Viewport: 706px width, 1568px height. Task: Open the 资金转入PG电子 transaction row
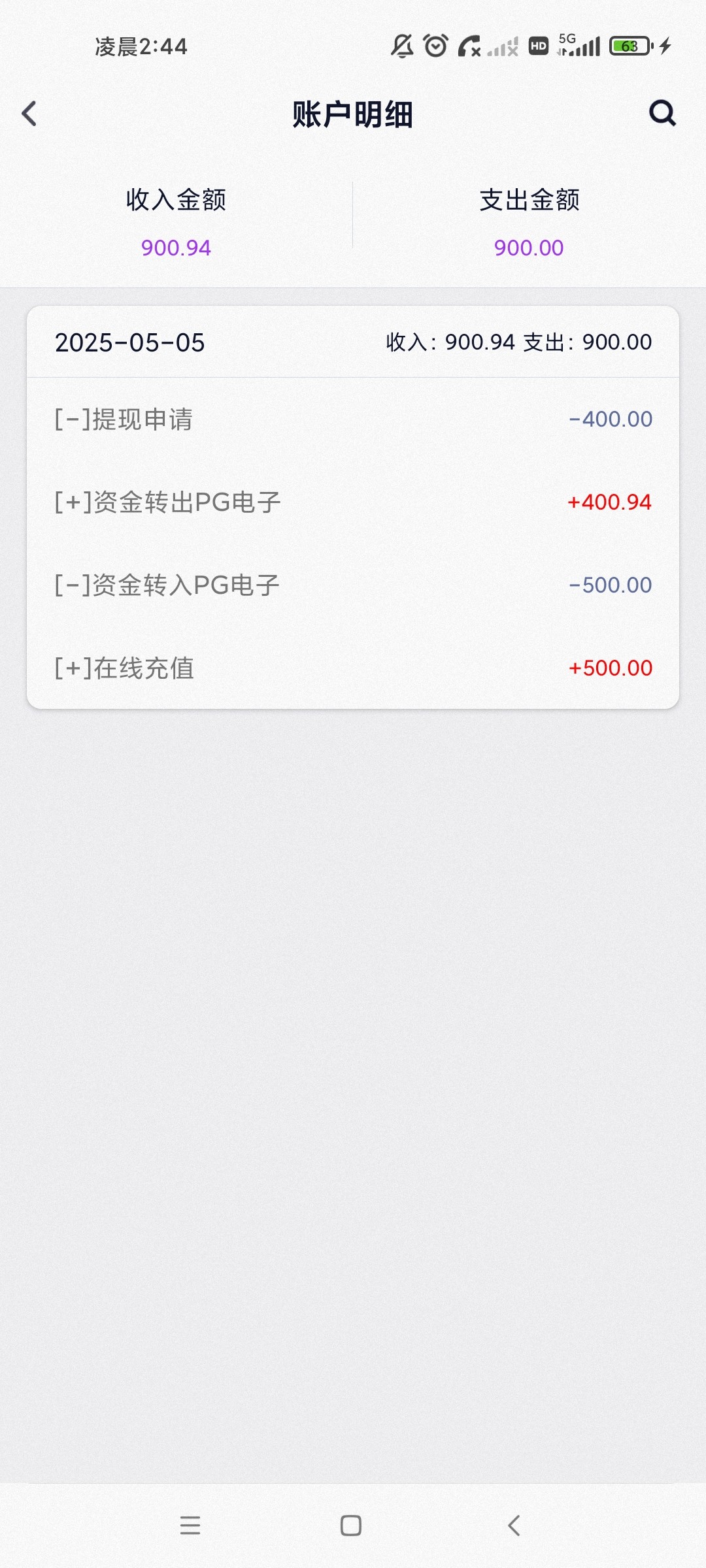(x=353, y=585)
